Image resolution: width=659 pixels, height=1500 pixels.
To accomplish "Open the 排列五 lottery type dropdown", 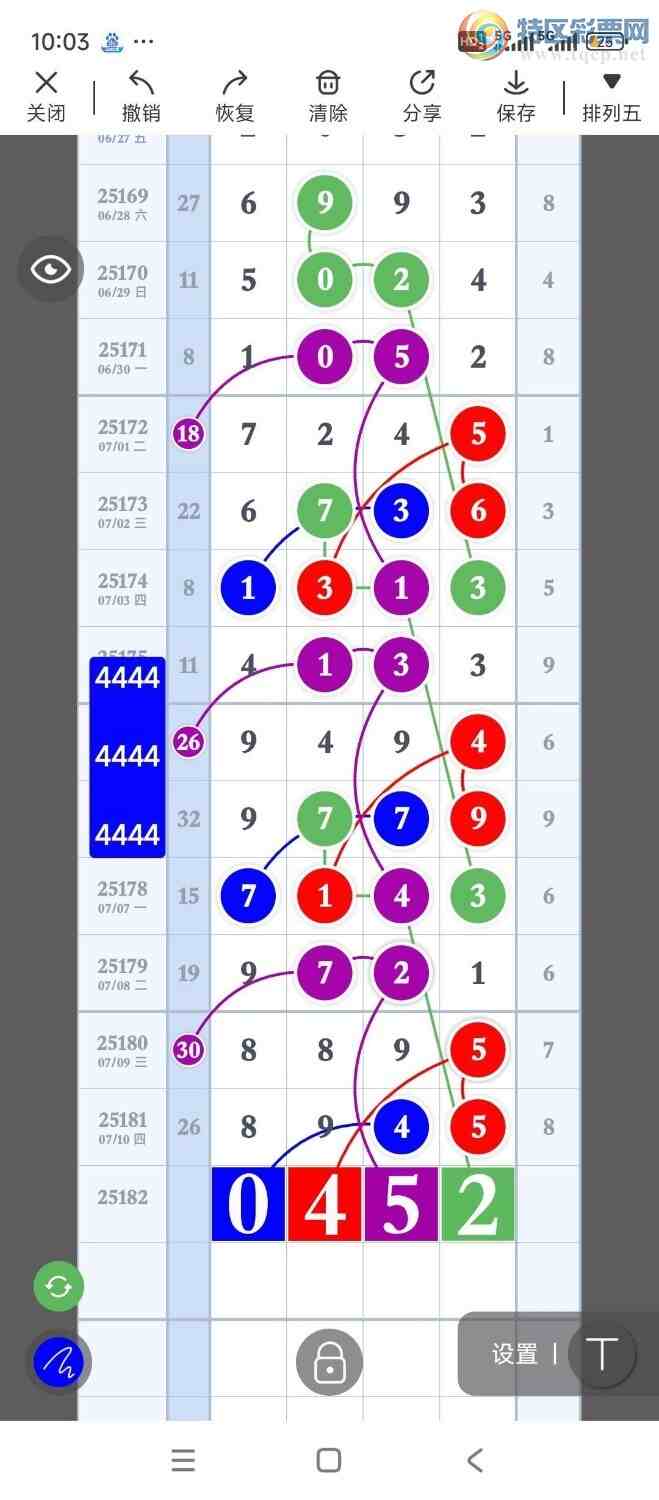I will point(611,96).
